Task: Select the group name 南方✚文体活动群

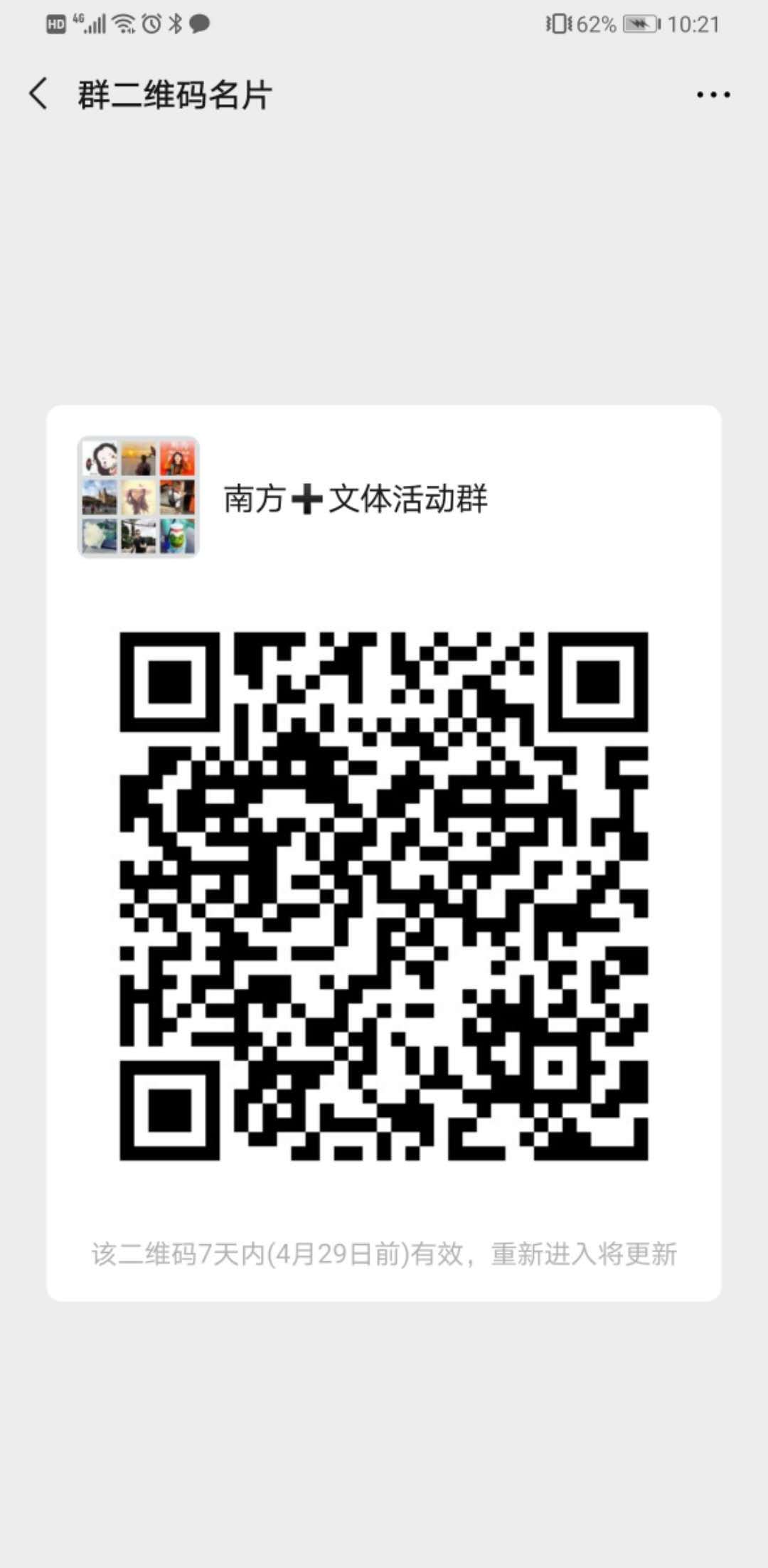Action: click(356, 500)
